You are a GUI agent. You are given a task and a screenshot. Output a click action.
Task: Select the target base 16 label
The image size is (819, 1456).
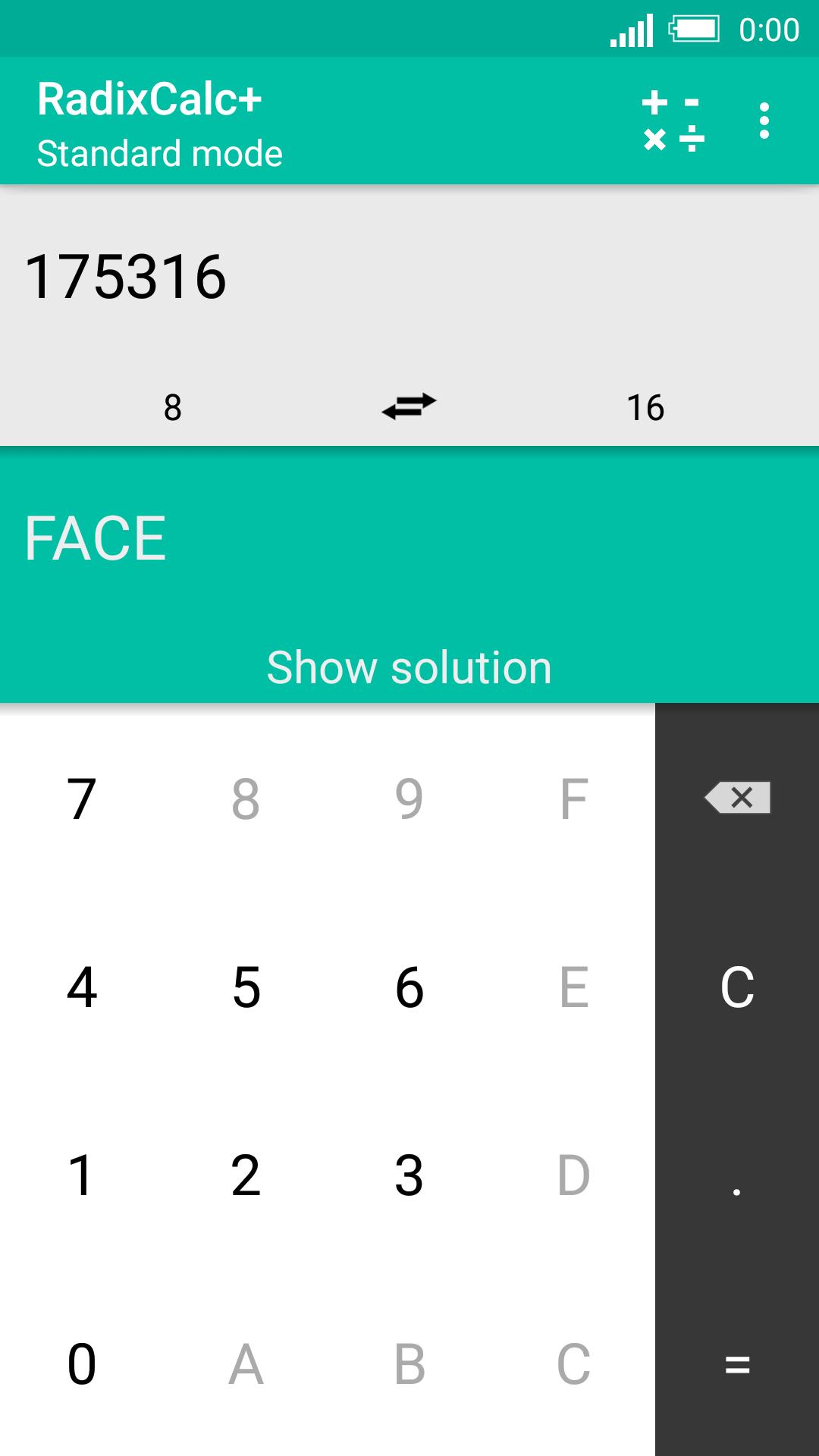point(644,407)
